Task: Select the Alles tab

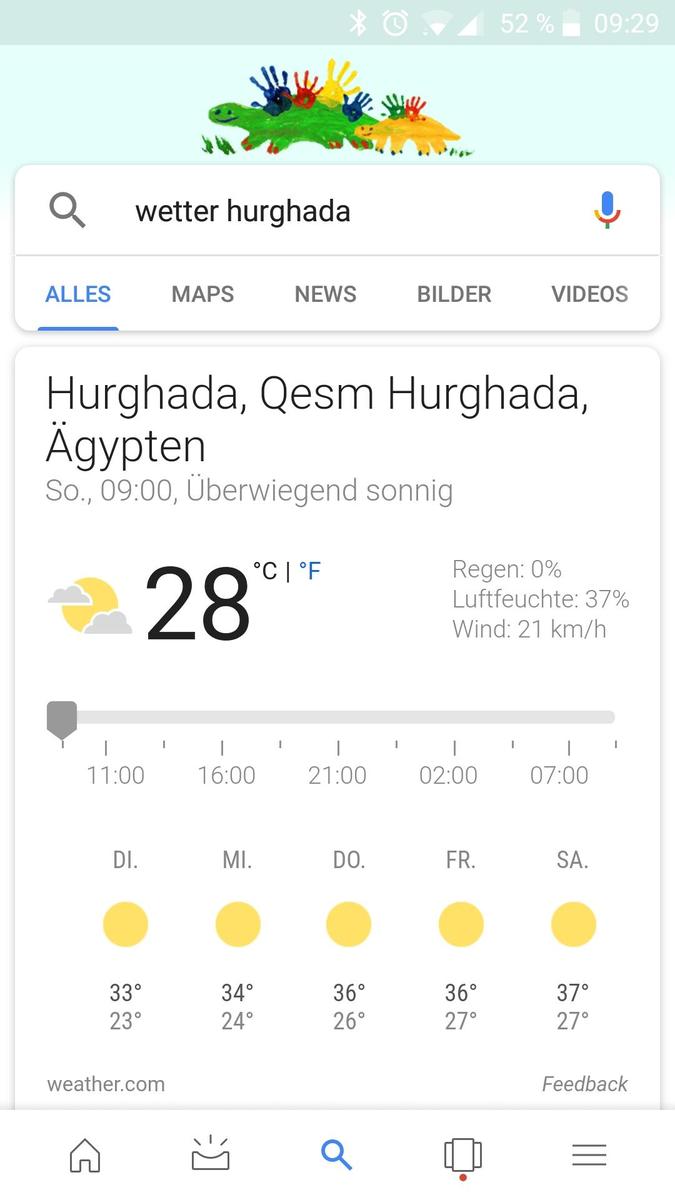Action: tap(78, 294)
